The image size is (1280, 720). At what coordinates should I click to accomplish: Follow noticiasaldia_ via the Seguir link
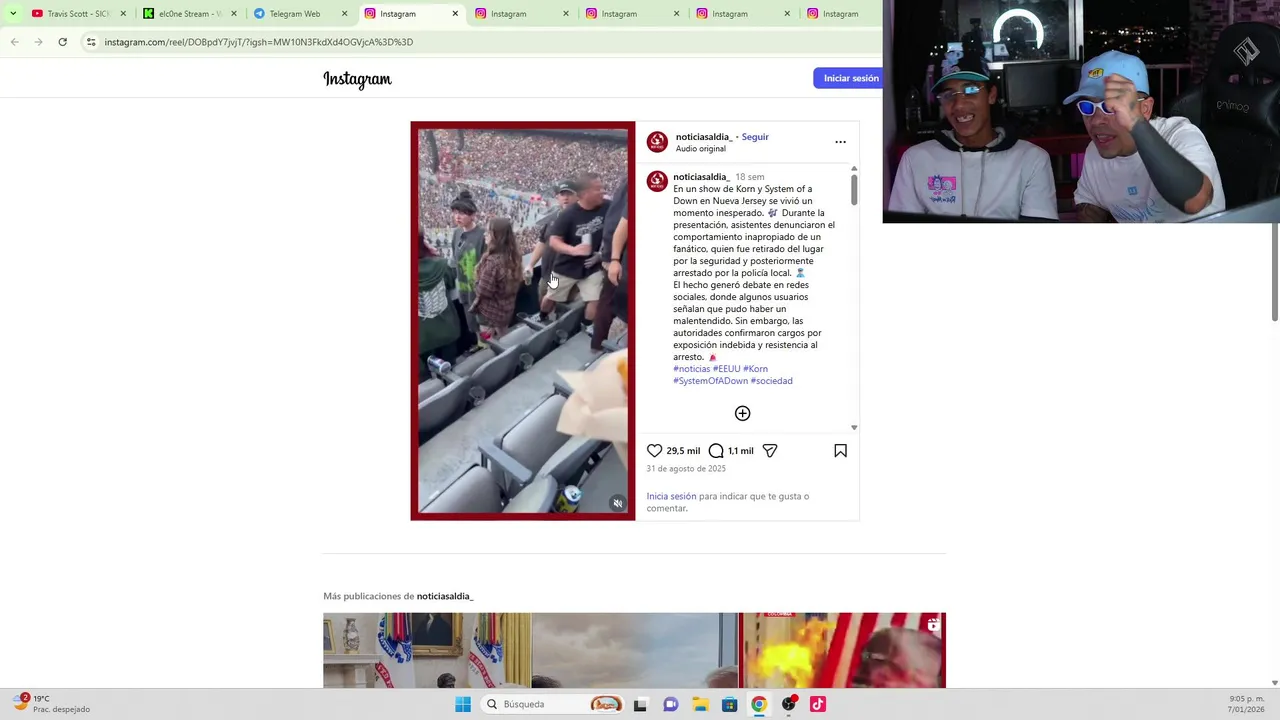click(755, 137)
